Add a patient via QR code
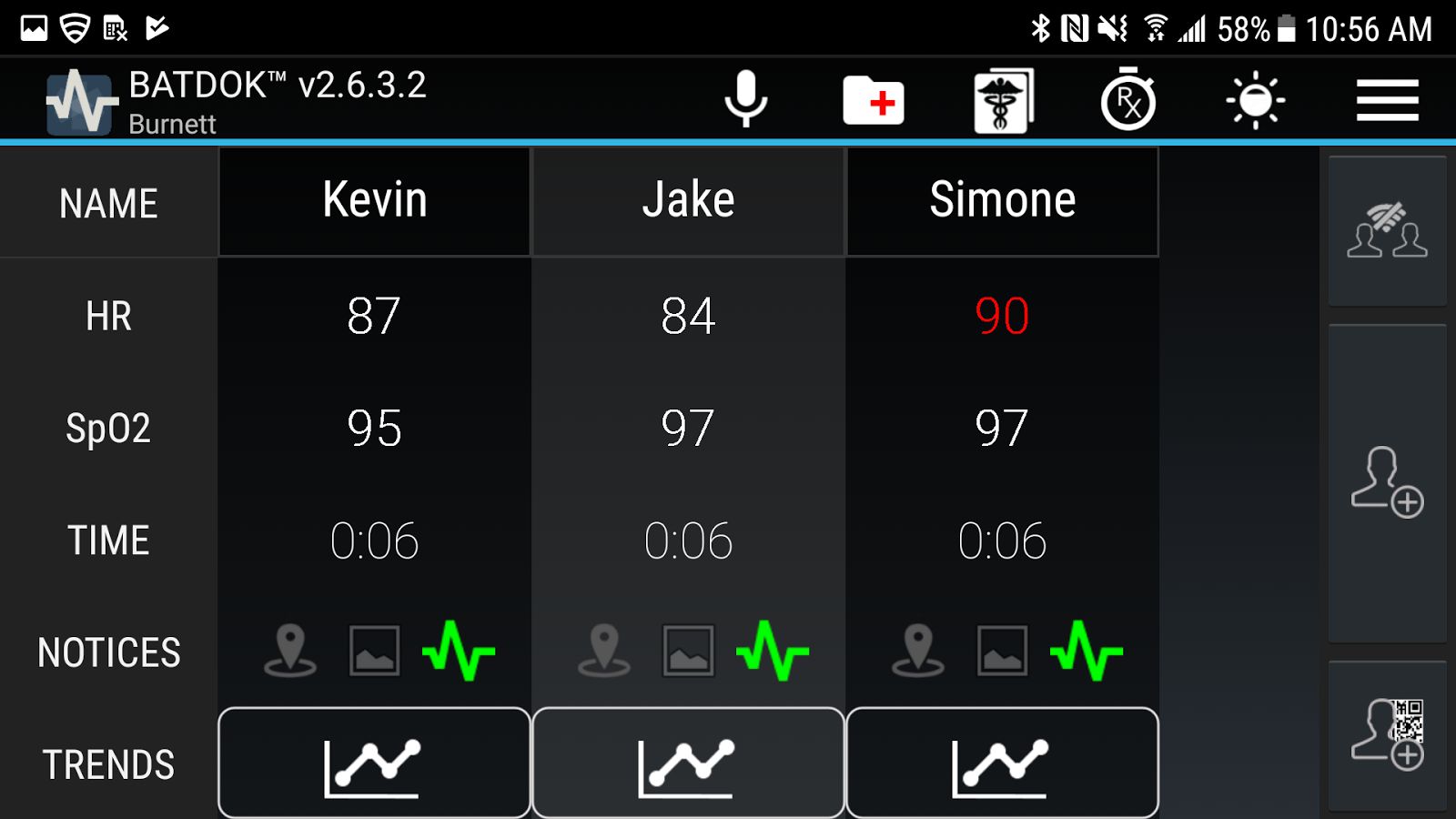Image resolution: width=1456 pixels, height=819 pixels. pos(1387,734)
